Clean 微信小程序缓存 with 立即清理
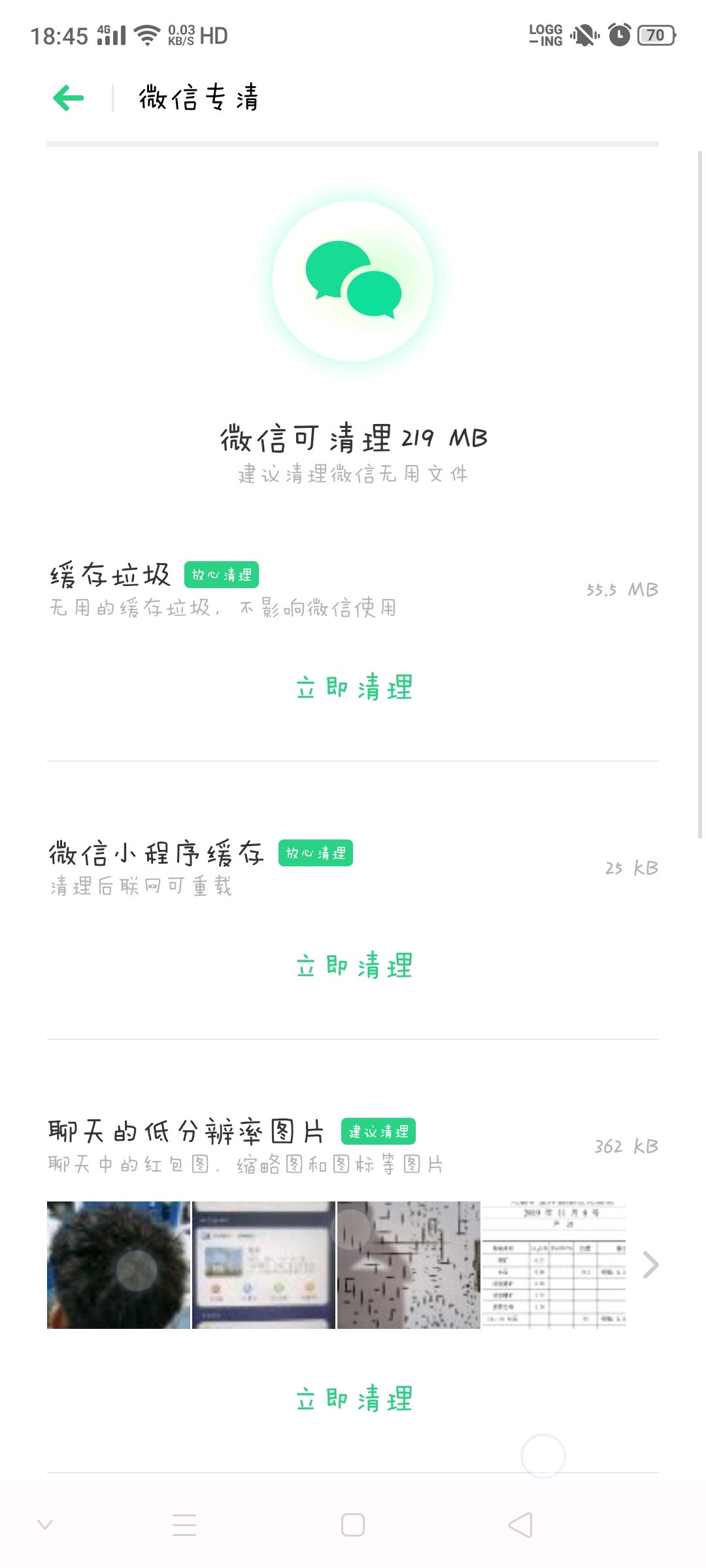This screenshot has height=1568, width=706. click(354, 966)
